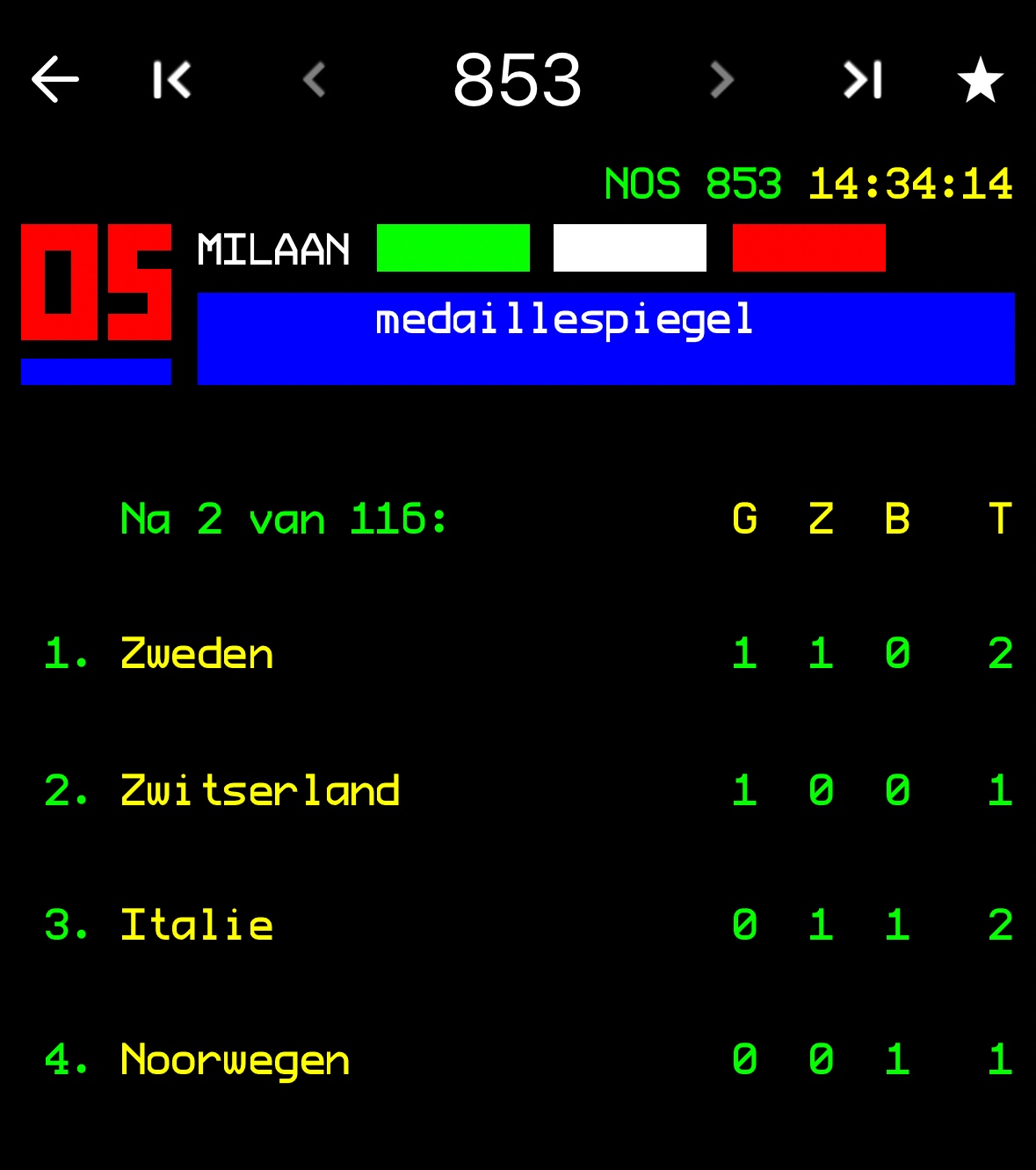Go back using the arrow icon

55,80
